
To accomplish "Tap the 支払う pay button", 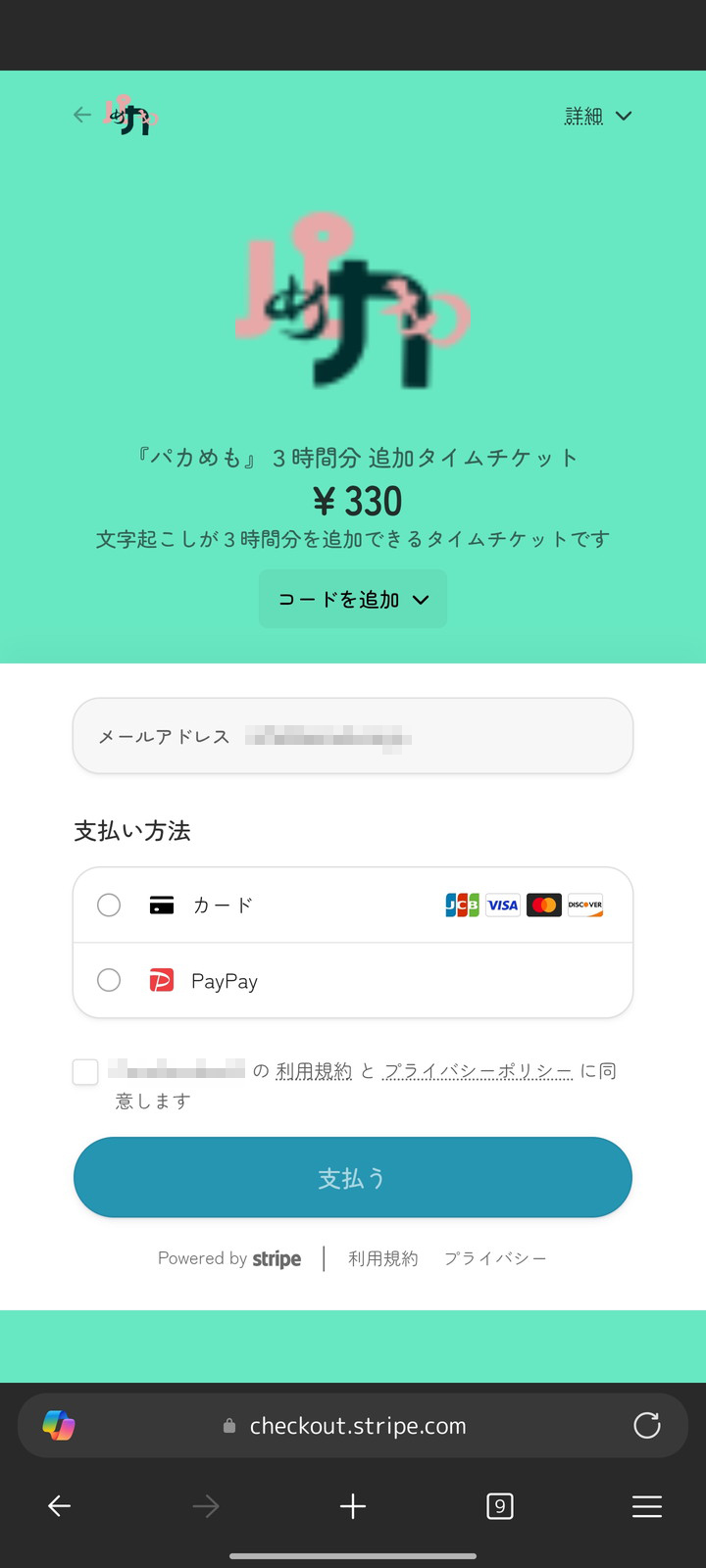I will 353,1177.
